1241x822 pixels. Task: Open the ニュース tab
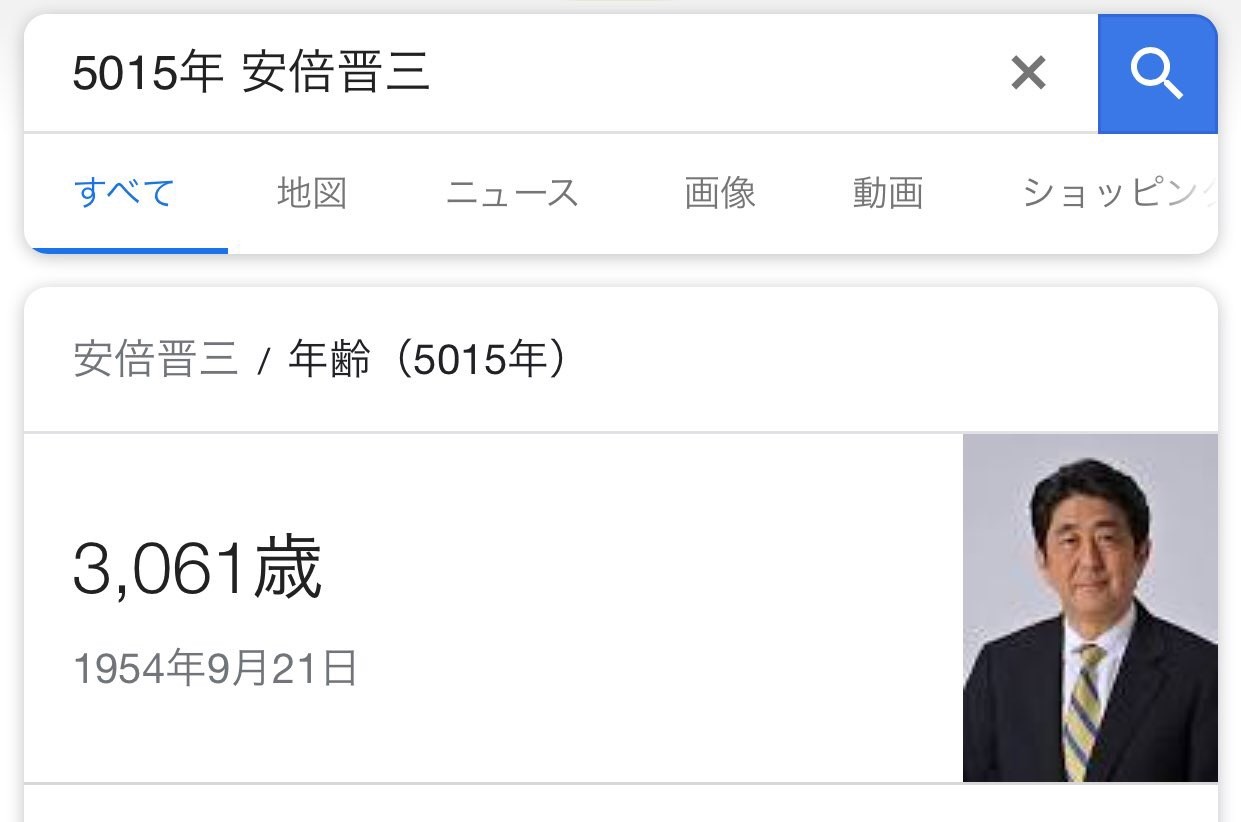click(x=512, y=192)
